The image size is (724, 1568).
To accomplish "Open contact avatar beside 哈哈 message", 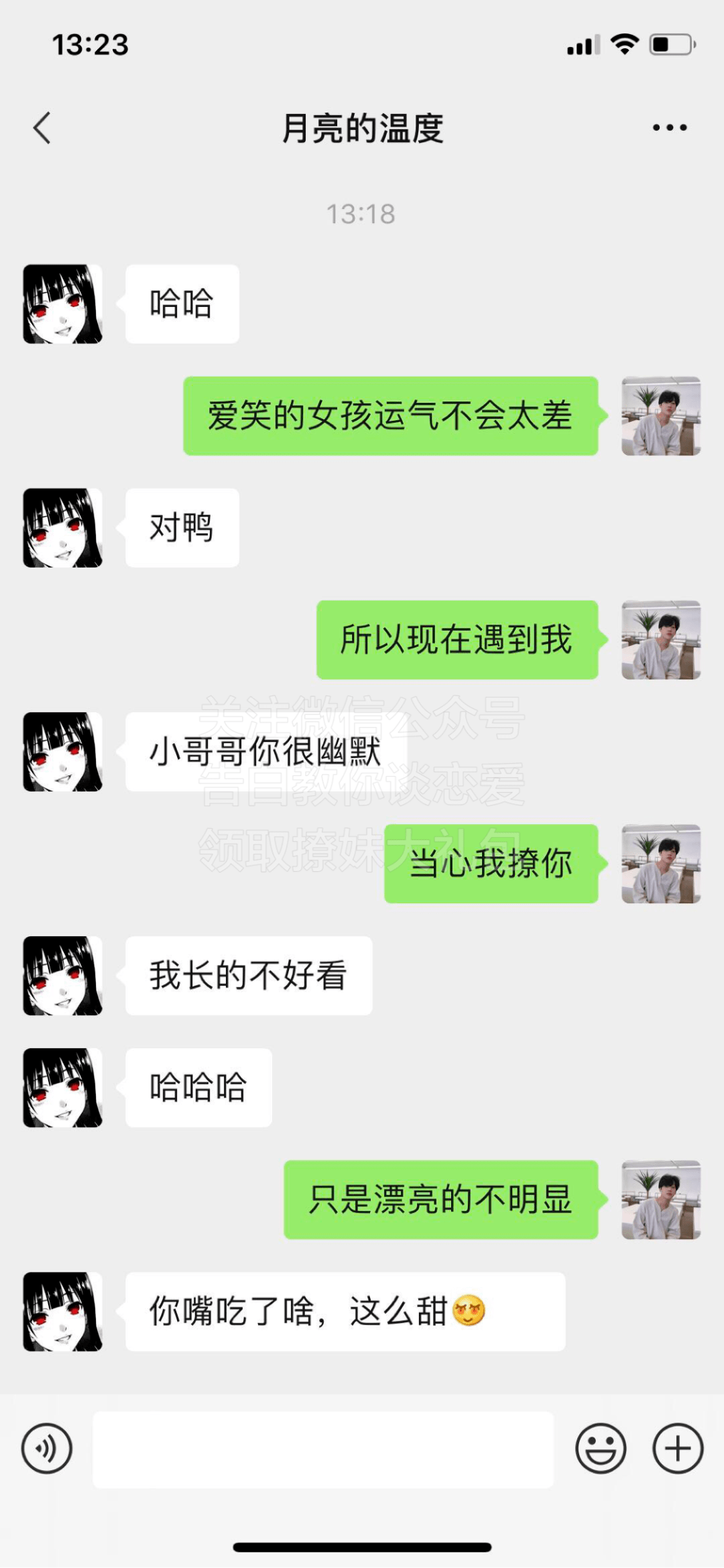I will point(63,304).
